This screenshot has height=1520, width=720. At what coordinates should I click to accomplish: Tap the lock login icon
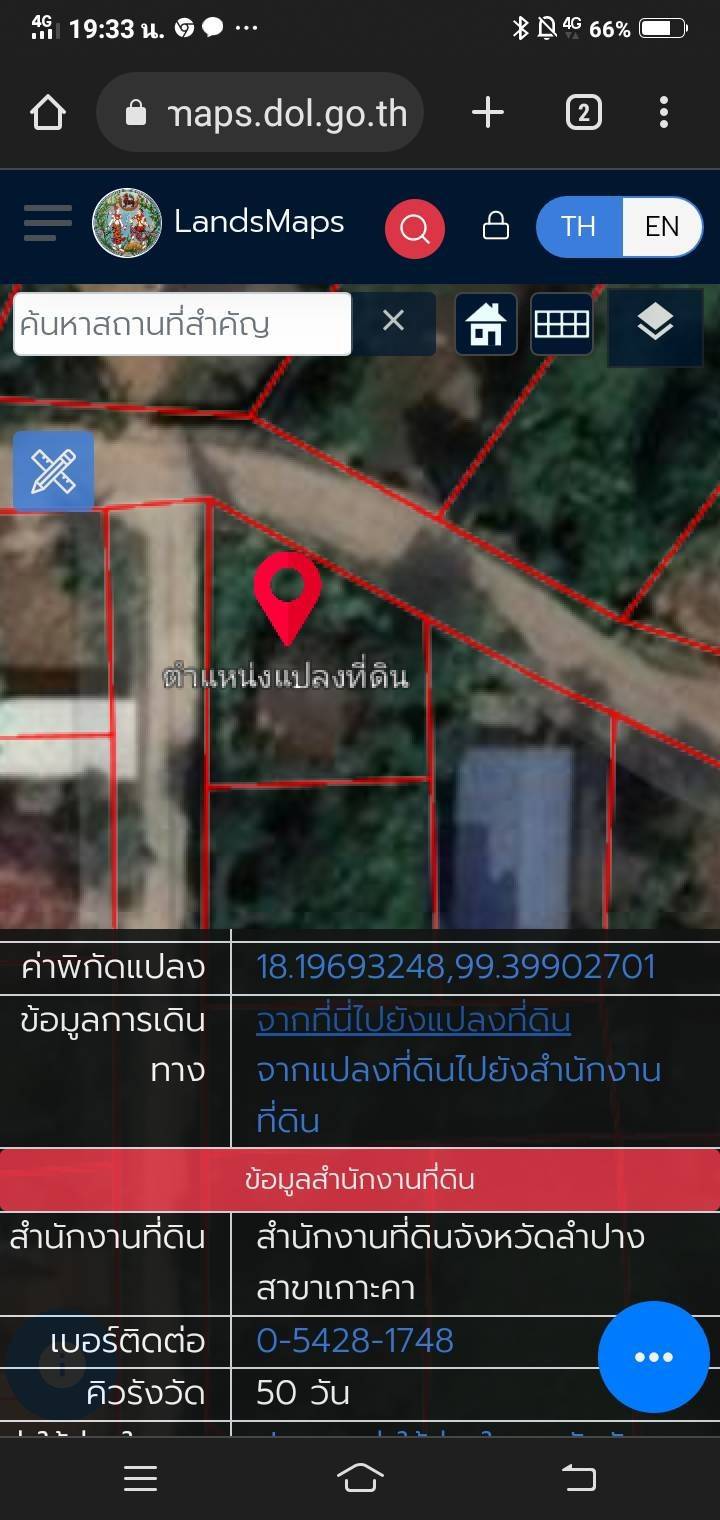[496, 226]
